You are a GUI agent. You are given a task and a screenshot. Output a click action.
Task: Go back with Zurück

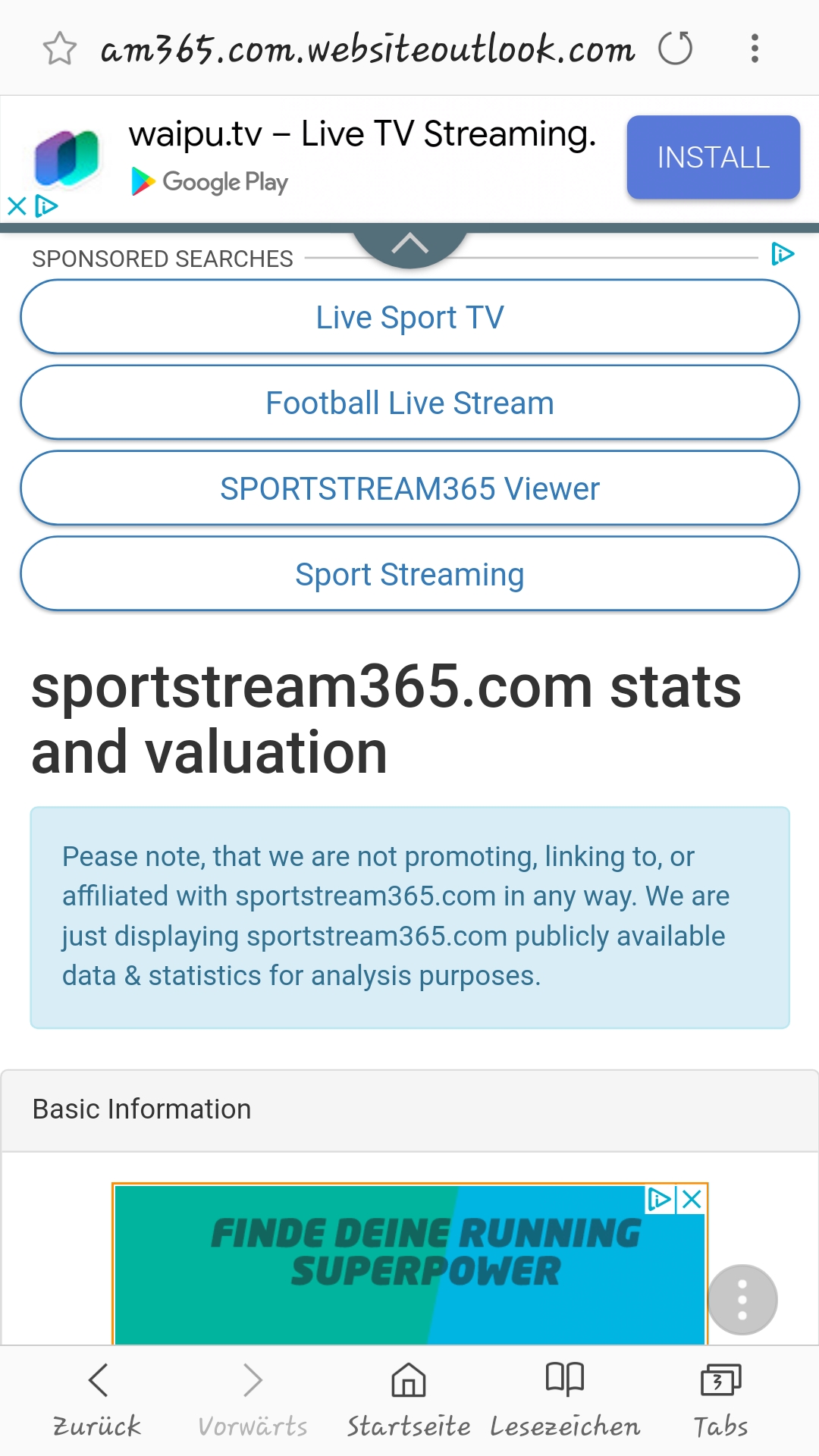click(98, 1400)
